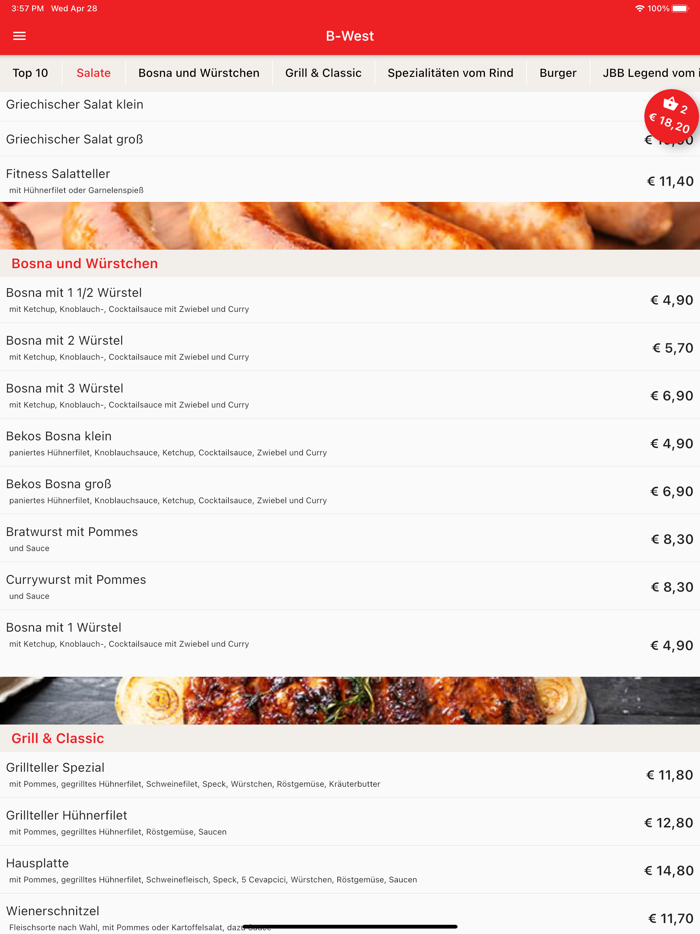Jump to Bosna und Würstchen tab
Image resolution: width=700 pixels, height=934 pixels.
[199, 73]
